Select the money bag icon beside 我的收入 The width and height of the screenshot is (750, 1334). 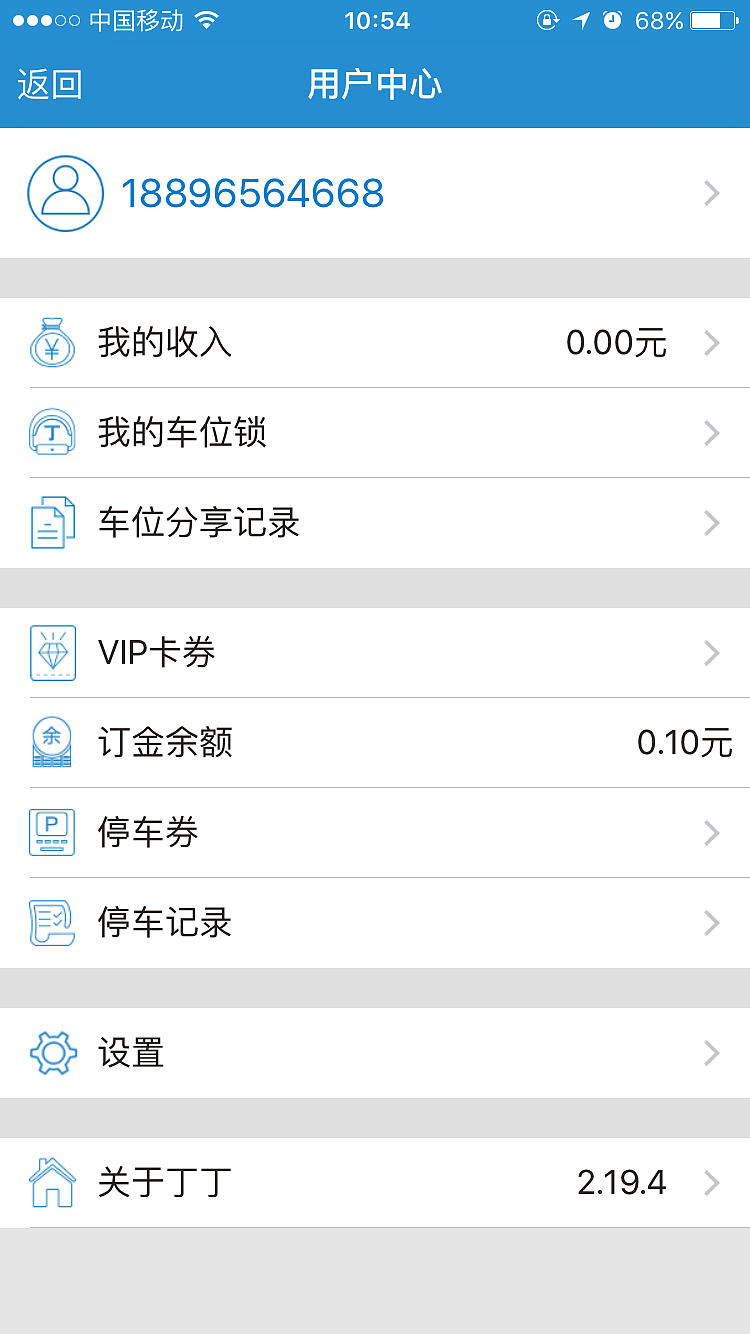pos(52,343)
